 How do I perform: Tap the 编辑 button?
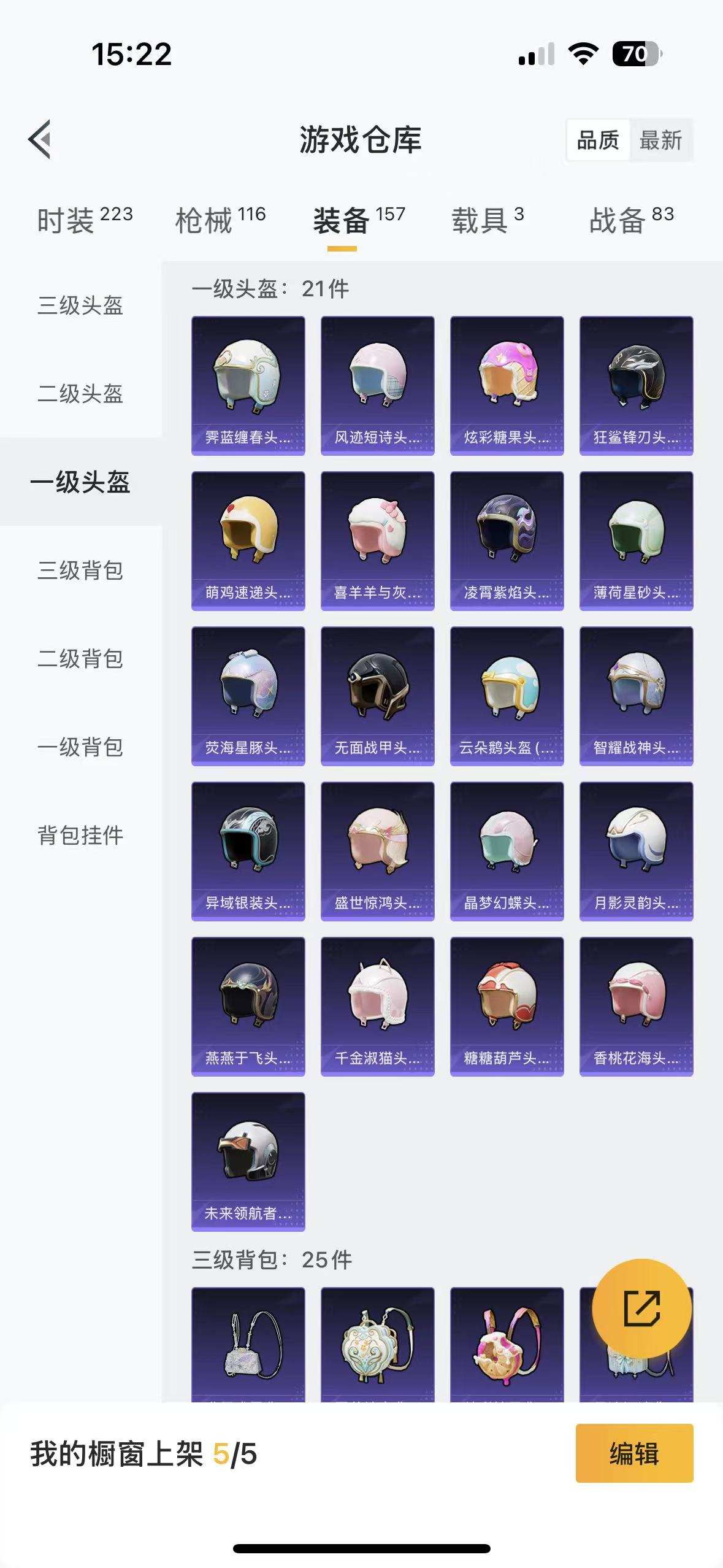coord(634,1453)
